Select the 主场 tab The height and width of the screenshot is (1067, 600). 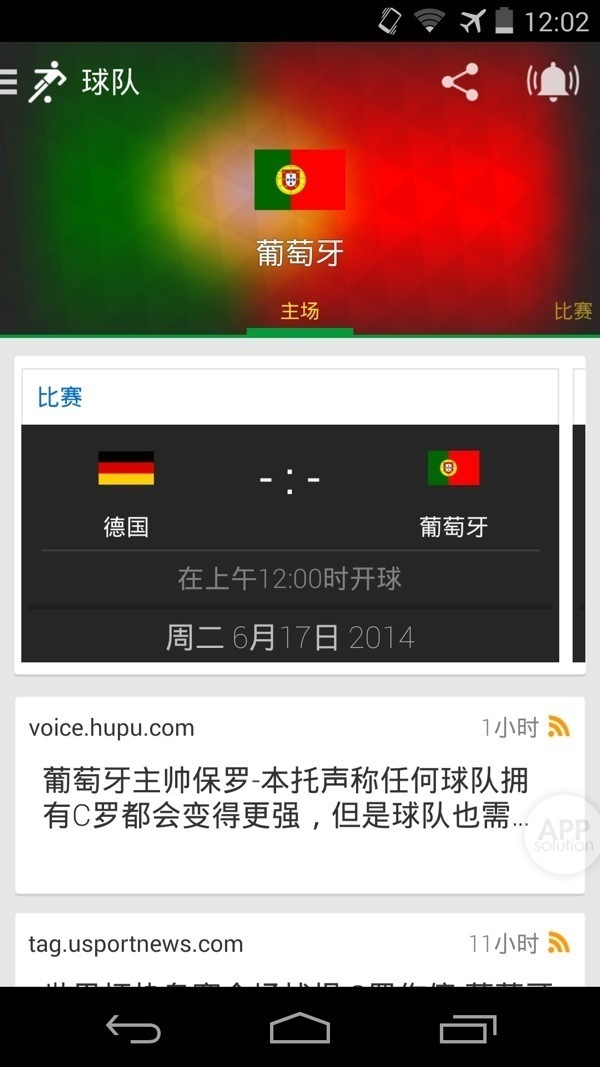coord(299,311)
